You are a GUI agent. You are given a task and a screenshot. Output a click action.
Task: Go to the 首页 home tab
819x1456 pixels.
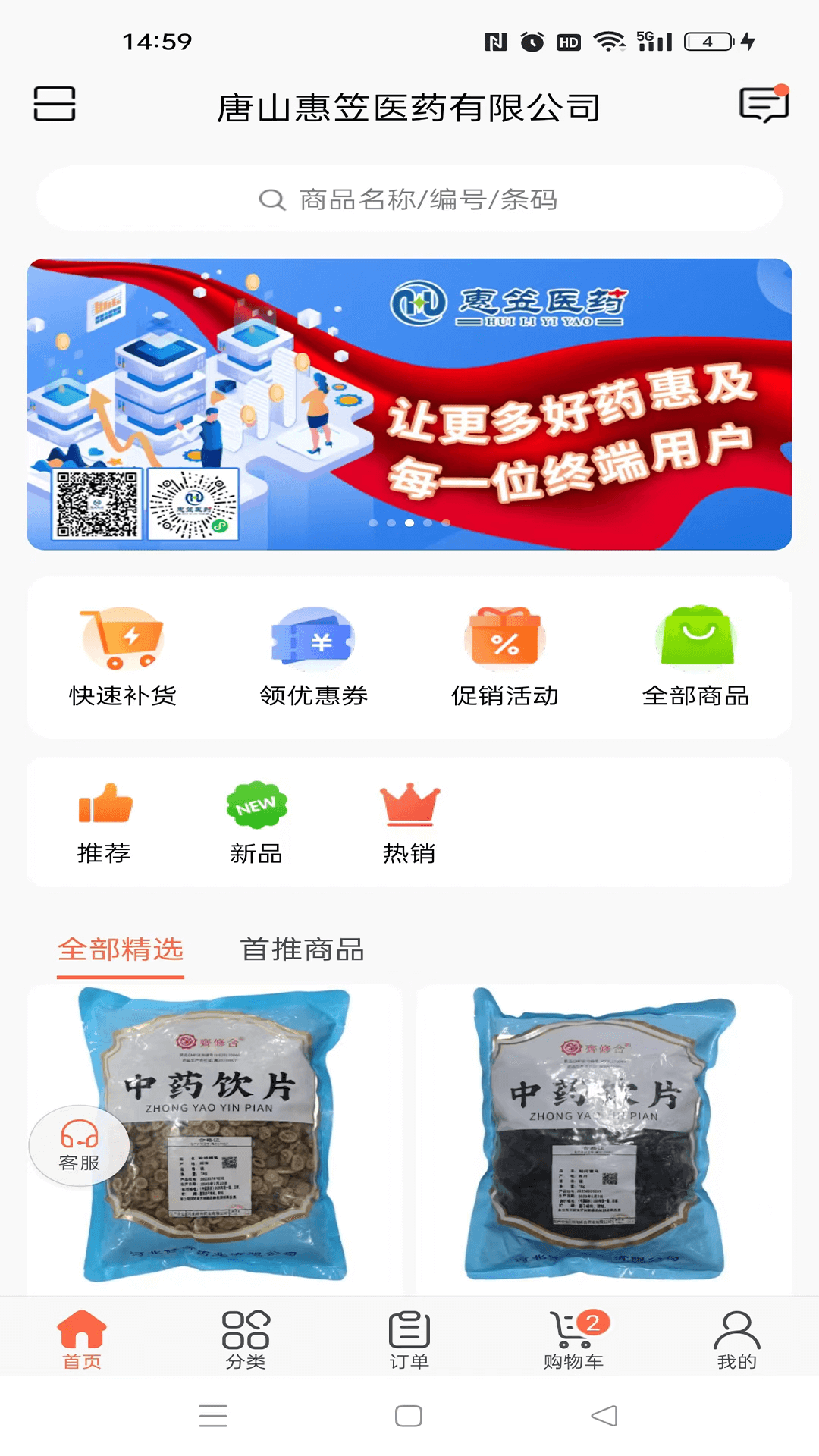pos(82,1339)
